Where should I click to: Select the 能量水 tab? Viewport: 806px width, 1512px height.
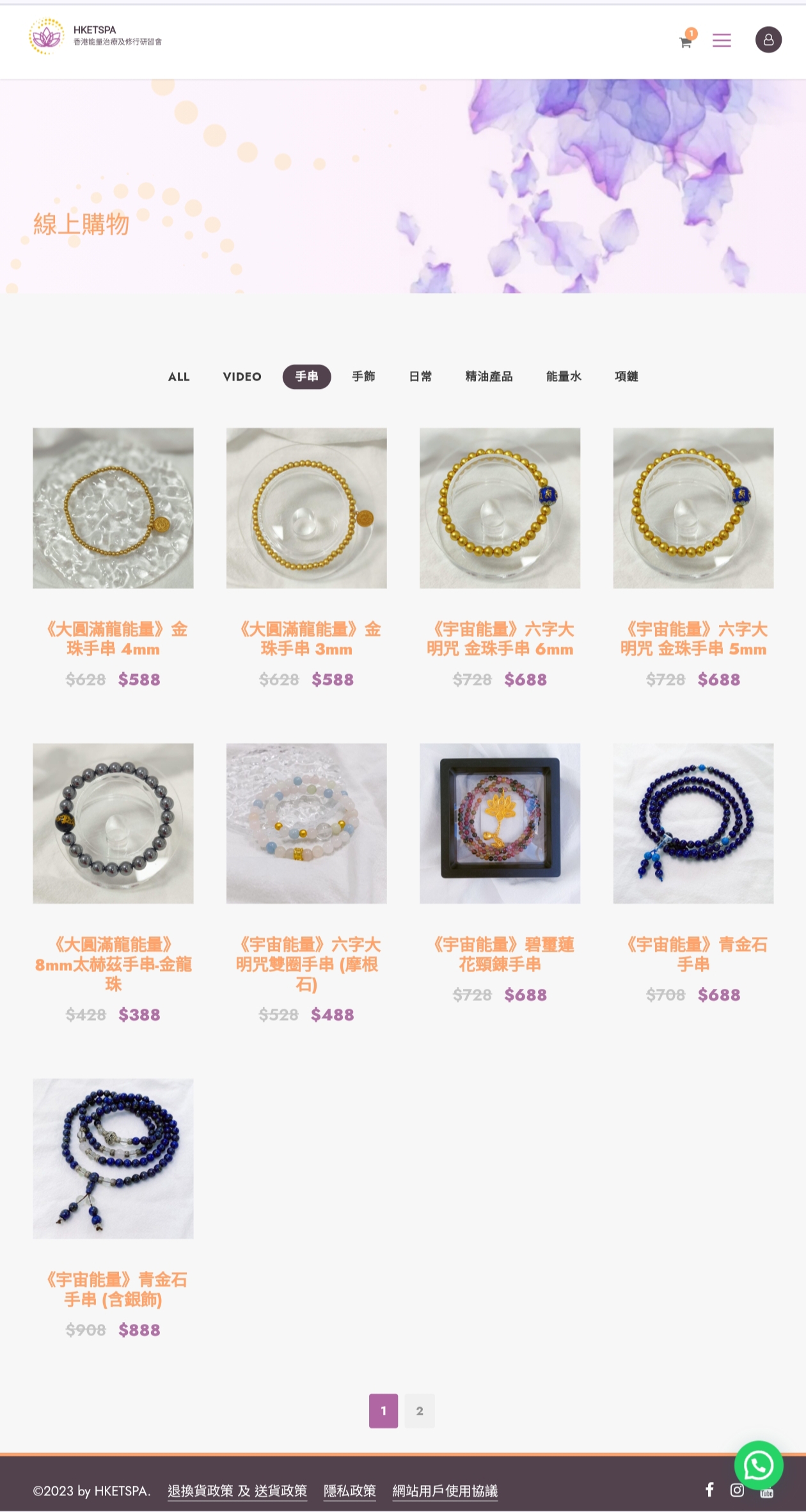click(x=564, y=377)
